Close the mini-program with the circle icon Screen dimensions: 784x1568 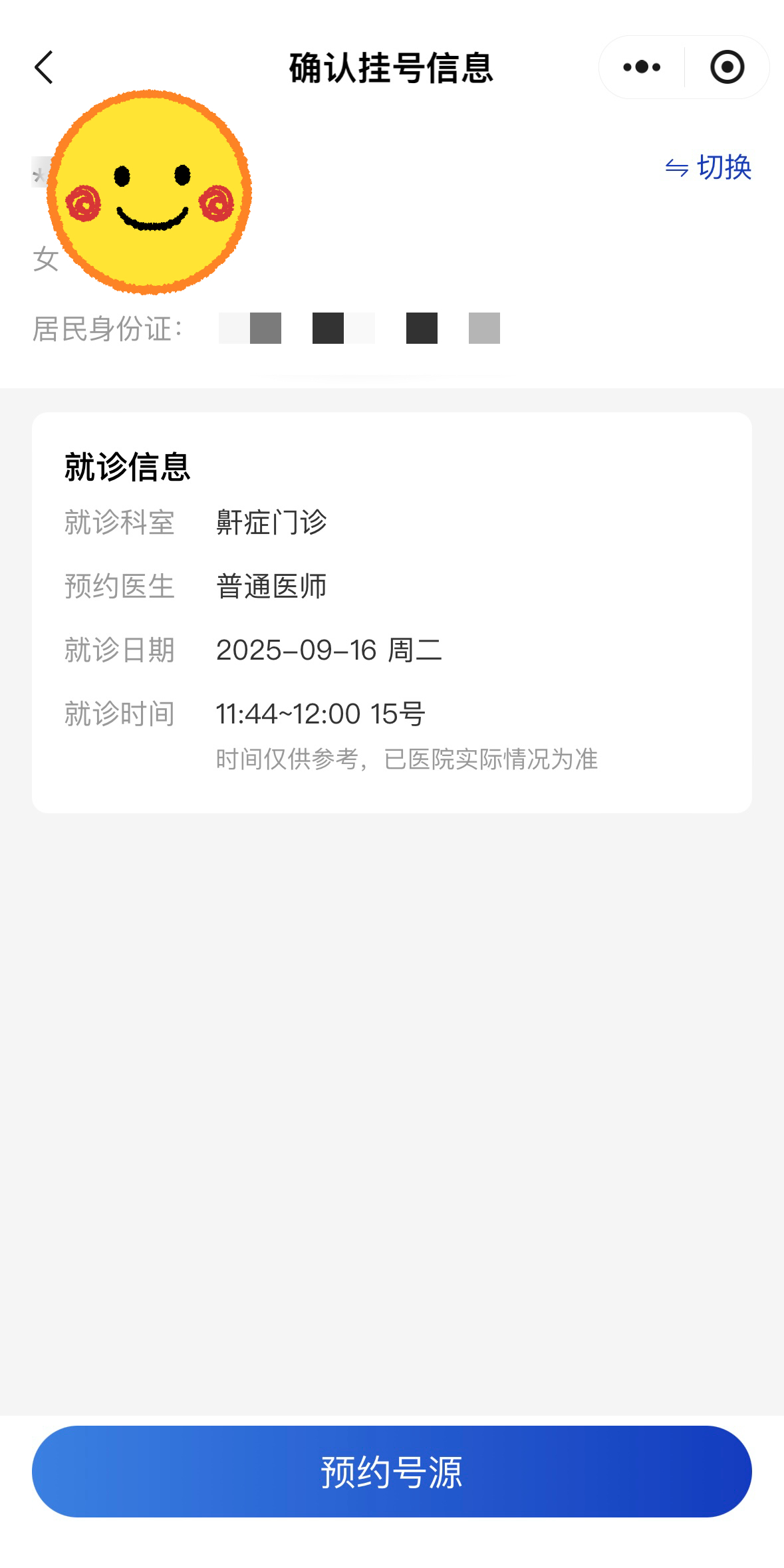(727, 67)
